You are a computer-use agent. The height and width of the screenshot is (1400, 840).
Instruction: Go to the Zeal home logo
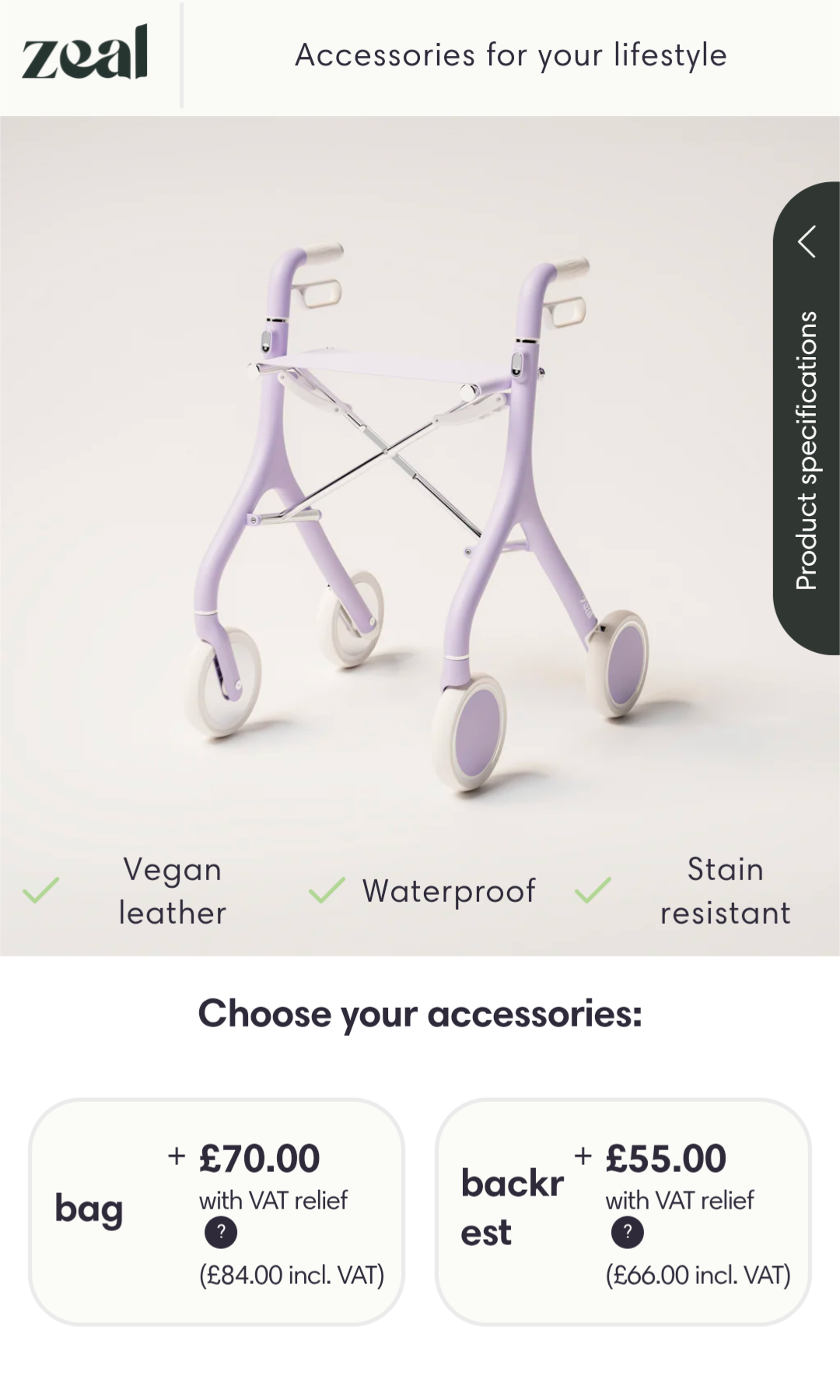[85, 53]
